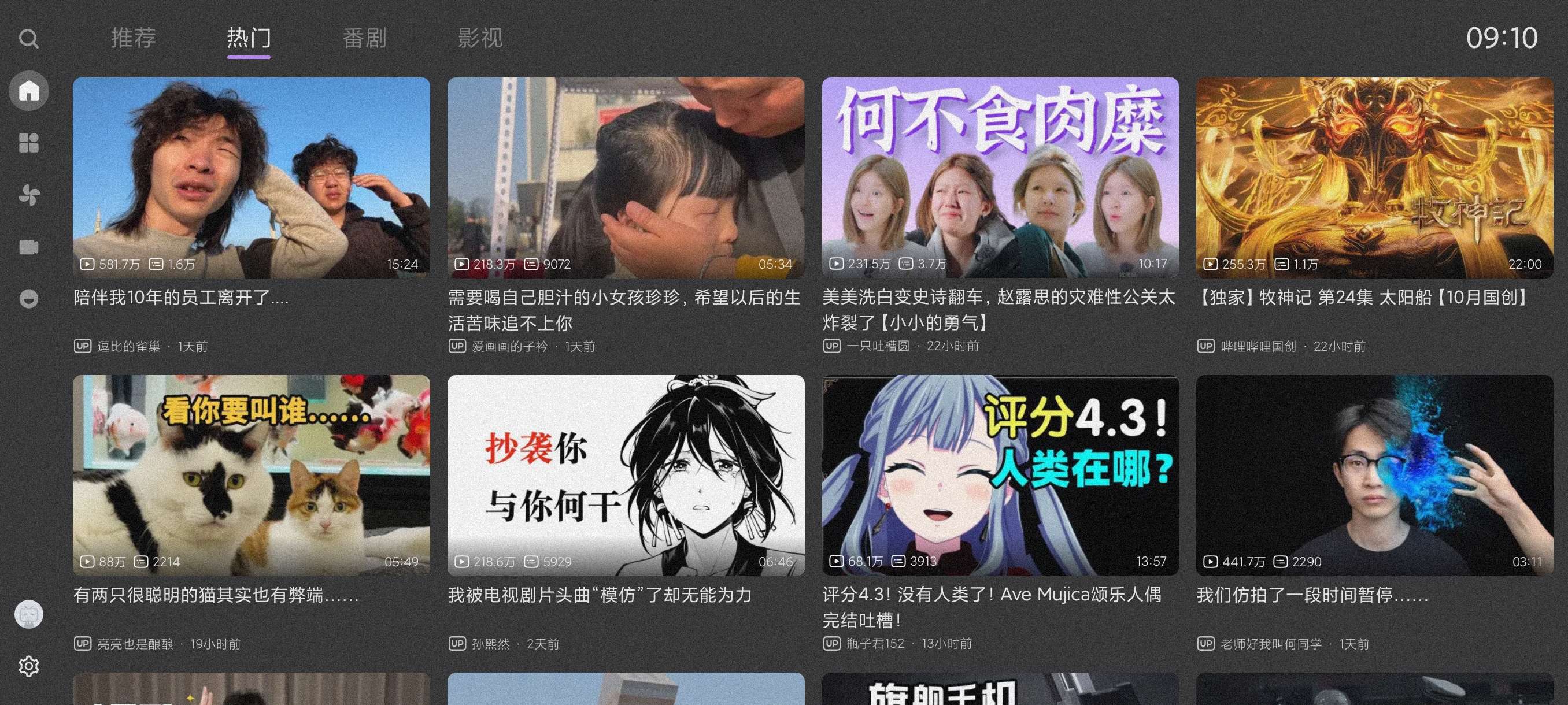Open the settings gear
Viewport: 1568px width, 705px height.
tap(28, 666)
